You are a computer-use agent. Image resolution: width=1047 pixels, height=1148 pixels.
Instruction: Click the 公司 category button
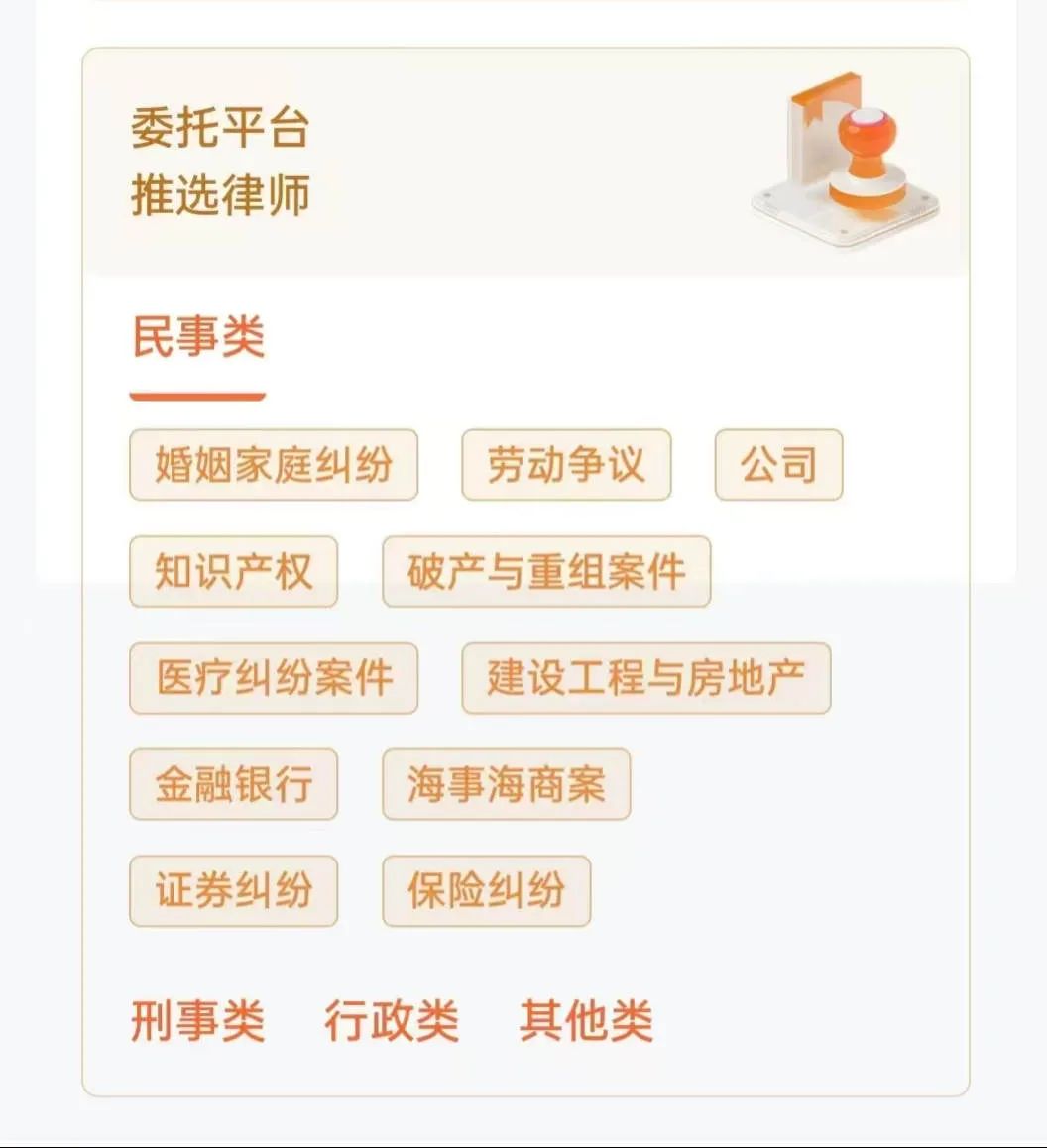(779, 465)
